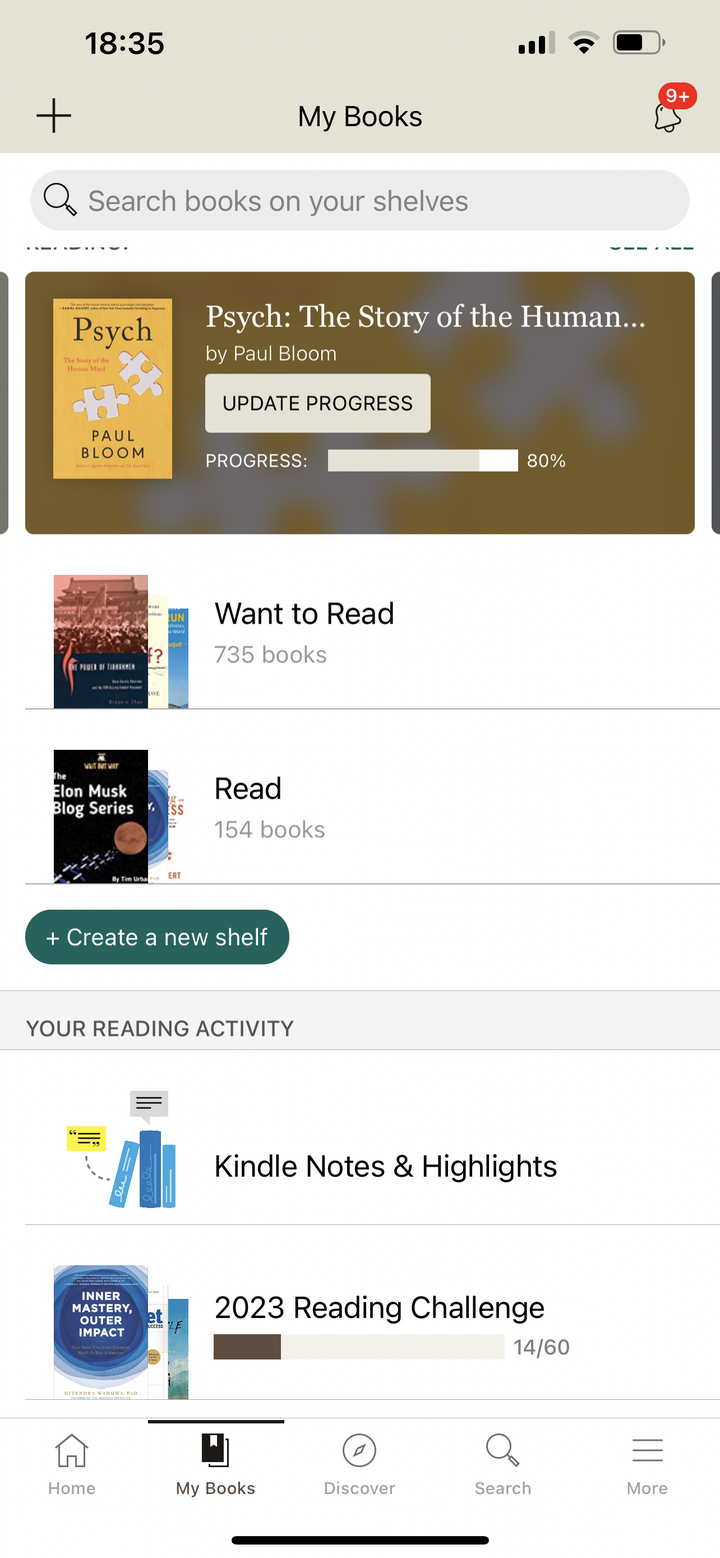Tap the plus icon to add a book
The height and width of the screenshot is (1558, 720).
[x=53, y=115]
